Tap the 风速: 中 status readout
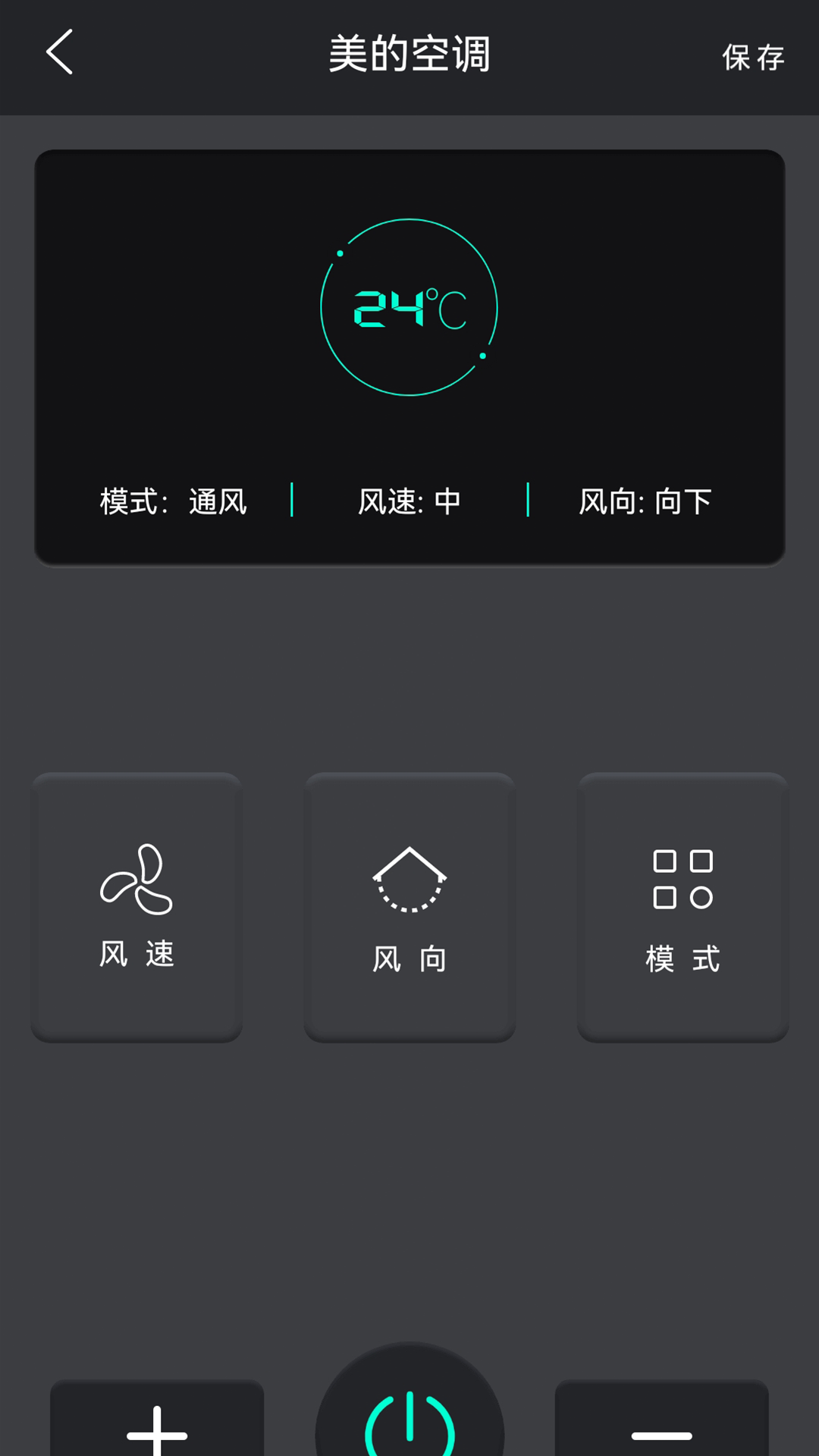 point(409,500)
